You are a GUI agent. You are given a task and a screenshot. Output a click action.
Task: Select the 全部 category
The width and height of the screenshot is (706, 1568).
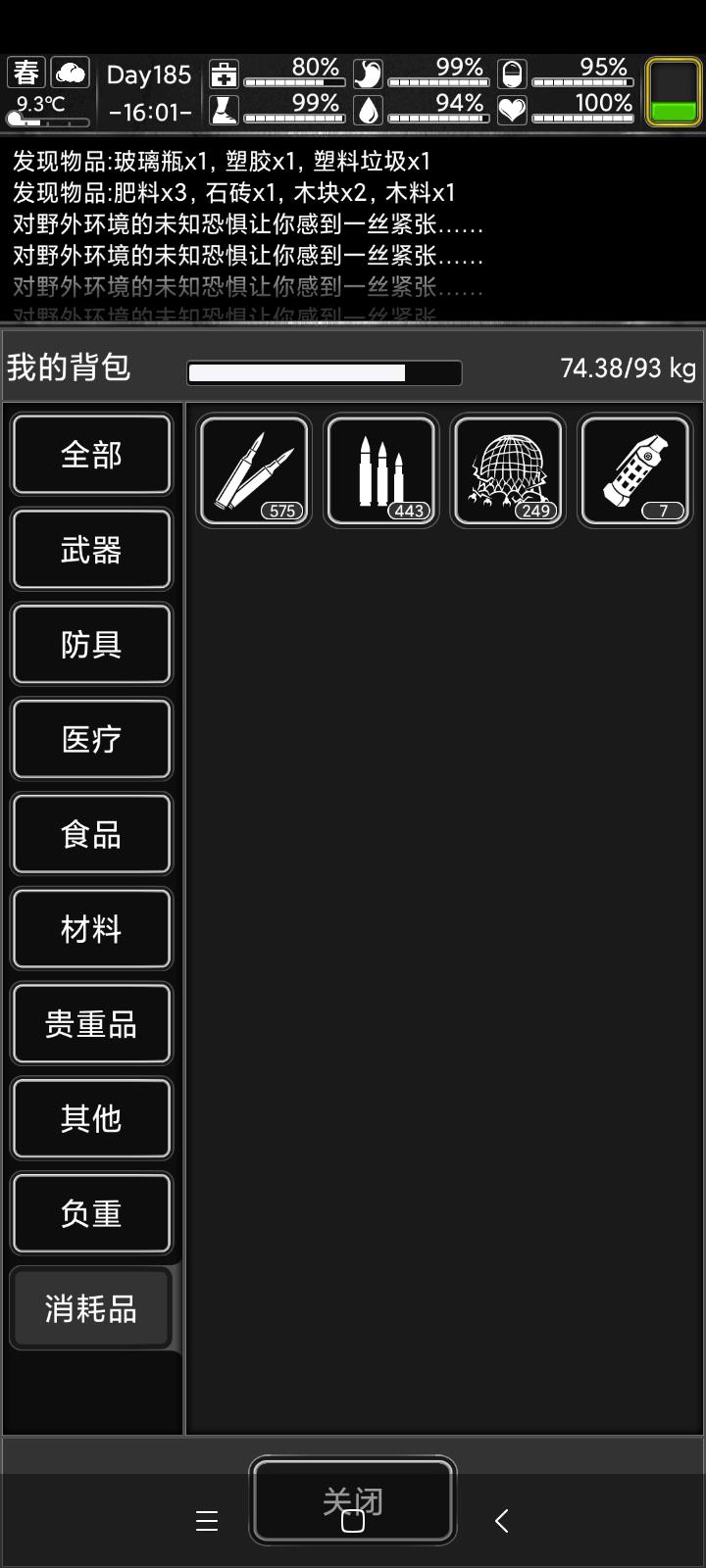(x=91, y=455)
